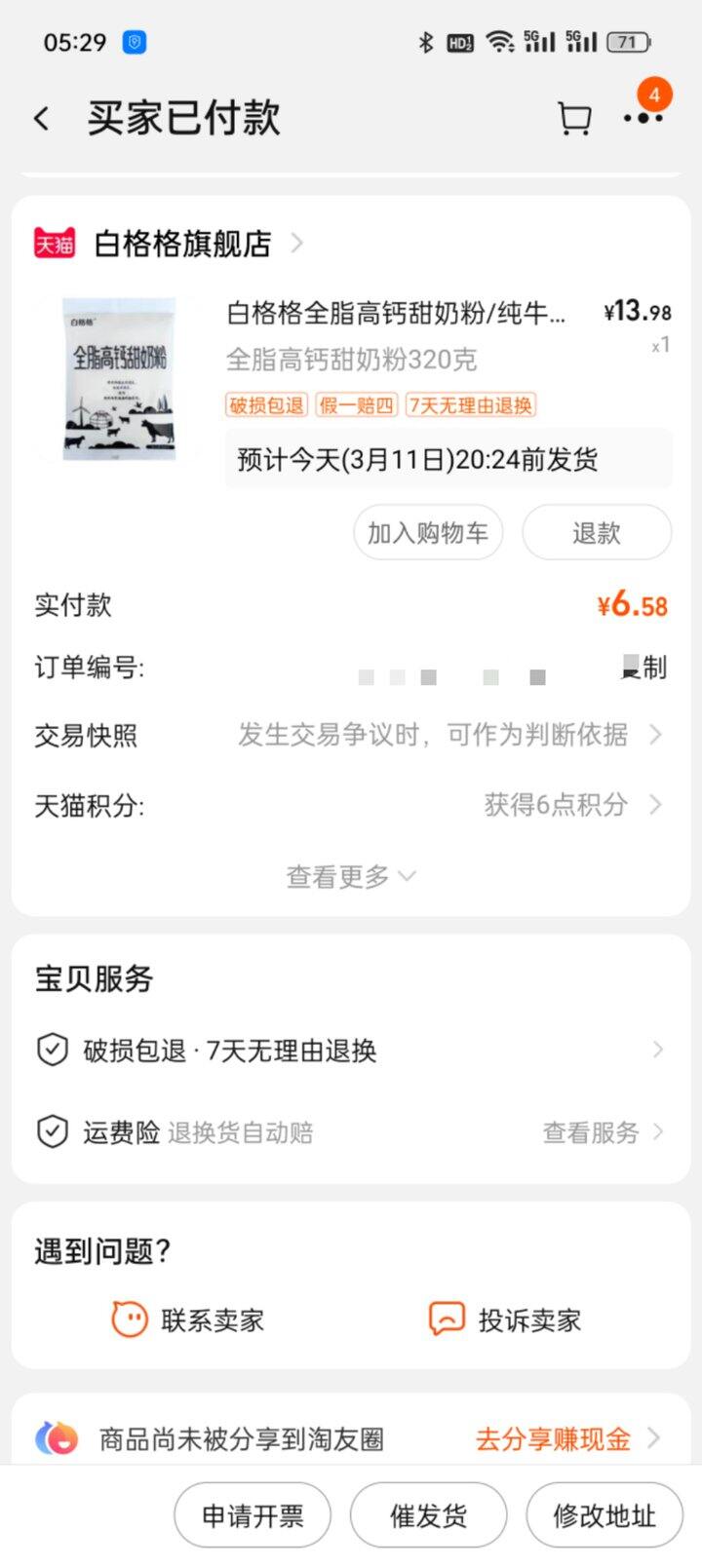This screenshot has height=1568, width=702.
Task: Tap the 联系卖家 chat bubble icon
Action: pyautogui.click(x=132, y=1319)
